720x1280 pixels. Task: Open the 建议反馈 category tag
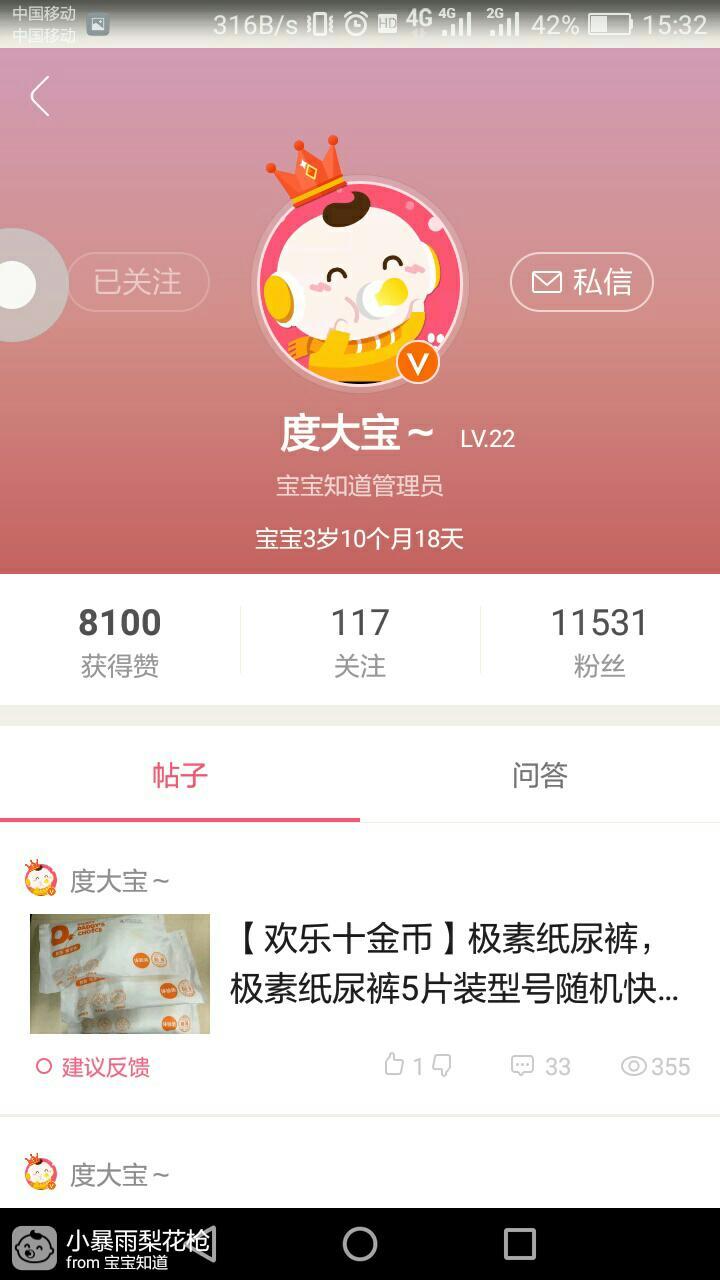pos(94,1067)
